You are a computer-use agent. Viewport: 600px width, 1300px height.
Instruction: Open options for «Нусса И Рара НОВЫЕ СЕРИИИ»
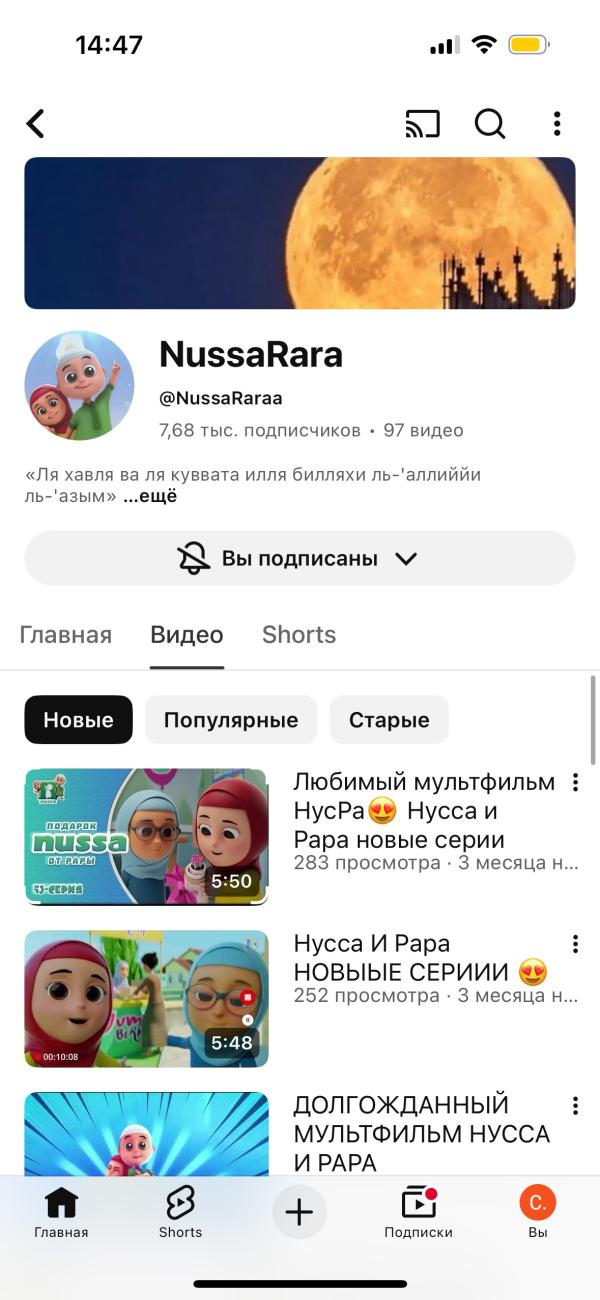click(x=575, y=944)
